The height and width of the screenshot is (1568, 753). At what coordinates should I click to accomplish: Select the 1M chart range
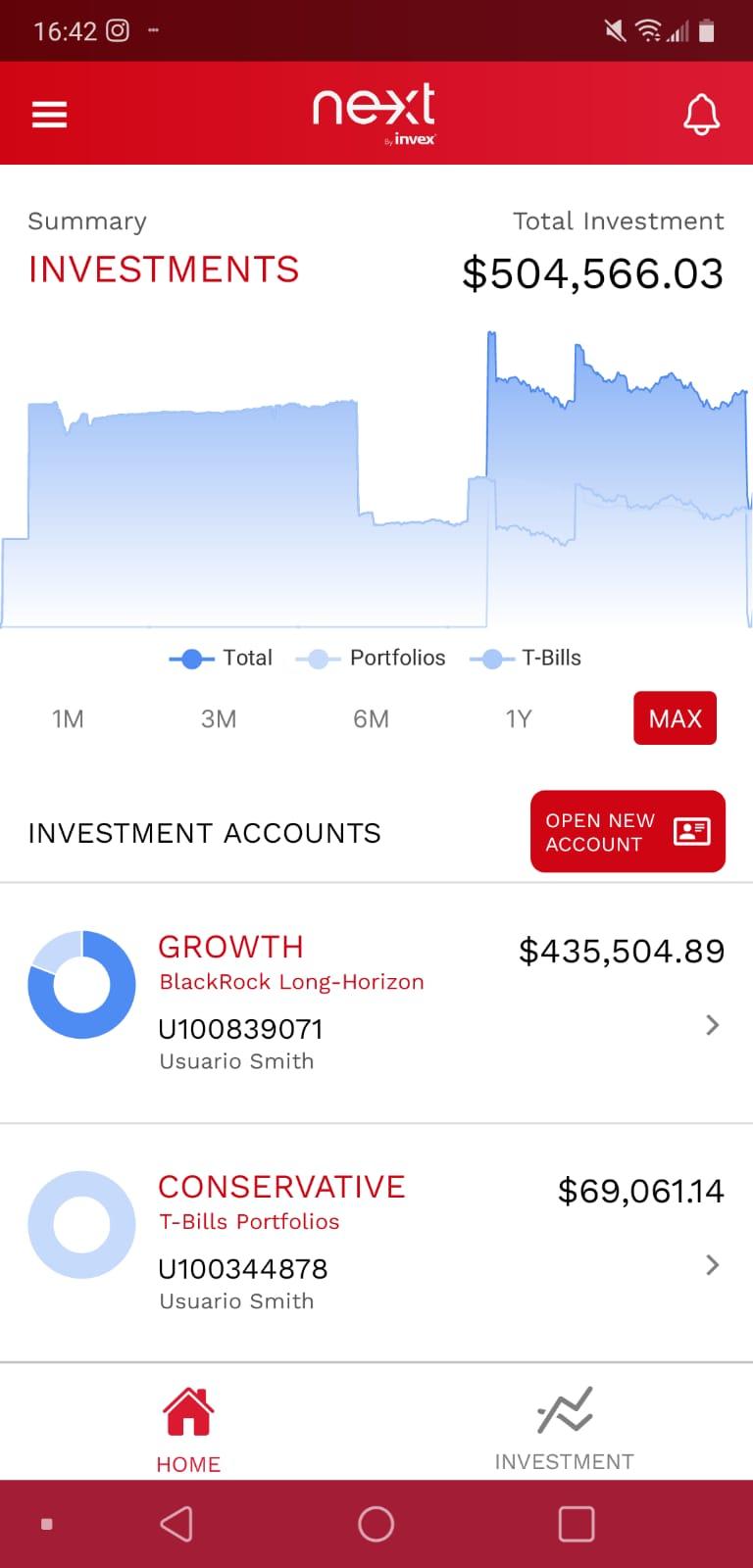pos(68,719)
